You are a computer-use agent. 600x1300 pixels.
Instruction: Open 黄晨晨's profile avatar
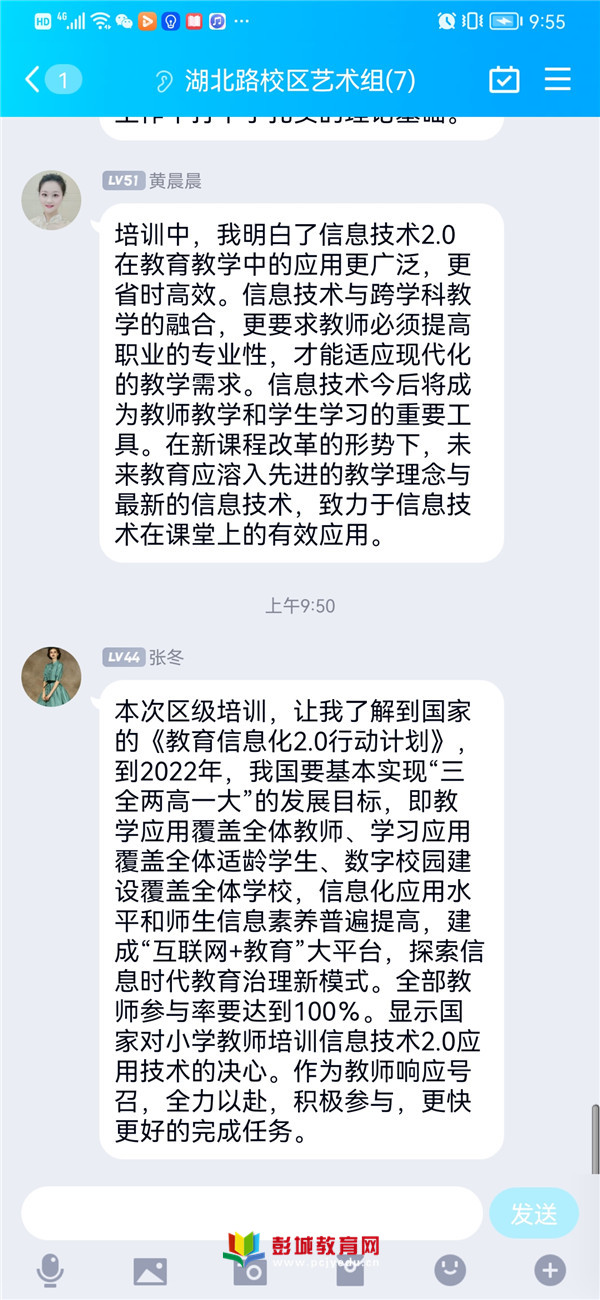pyautogui.click(x=51, y=199)
